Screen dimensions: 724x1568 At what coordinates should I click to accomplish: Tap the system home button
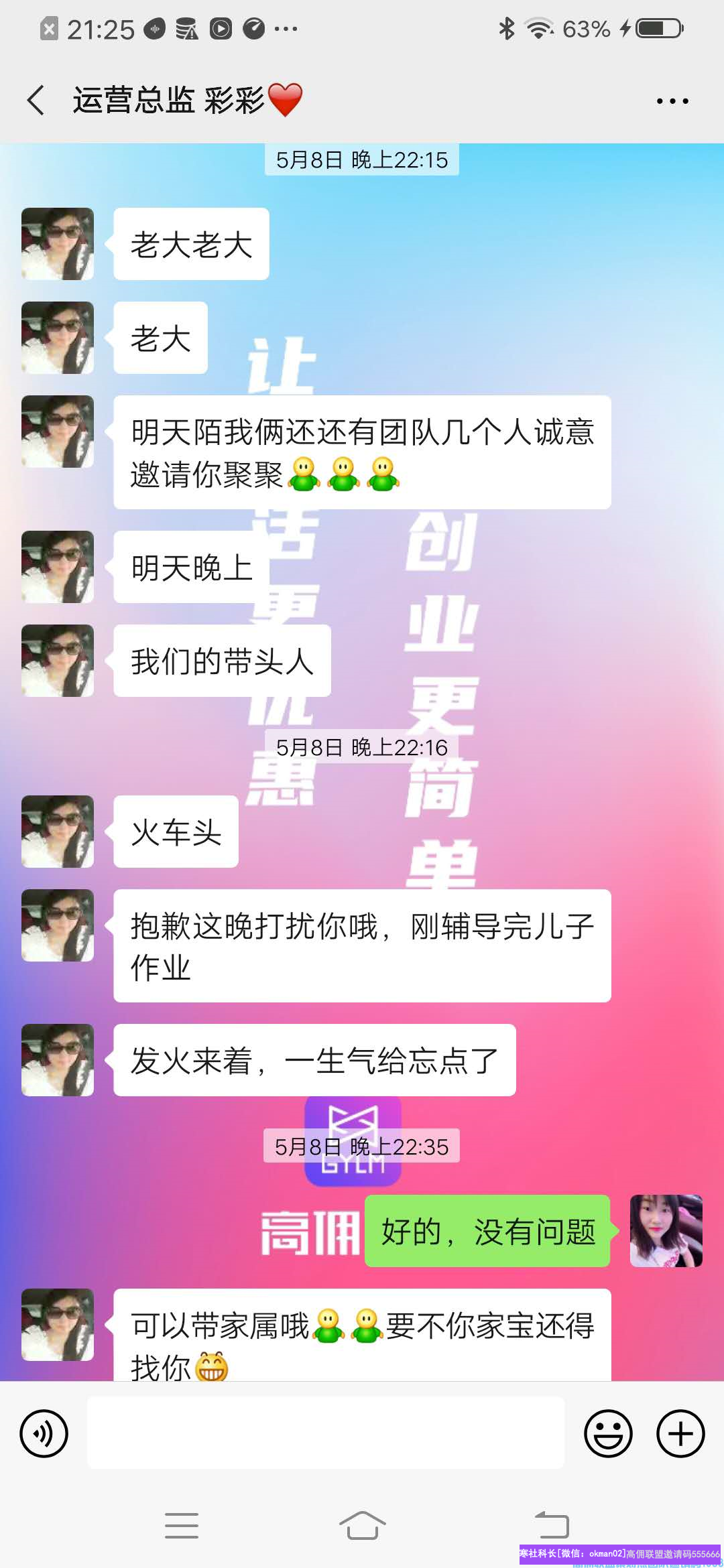click(x=362, y=1526)
